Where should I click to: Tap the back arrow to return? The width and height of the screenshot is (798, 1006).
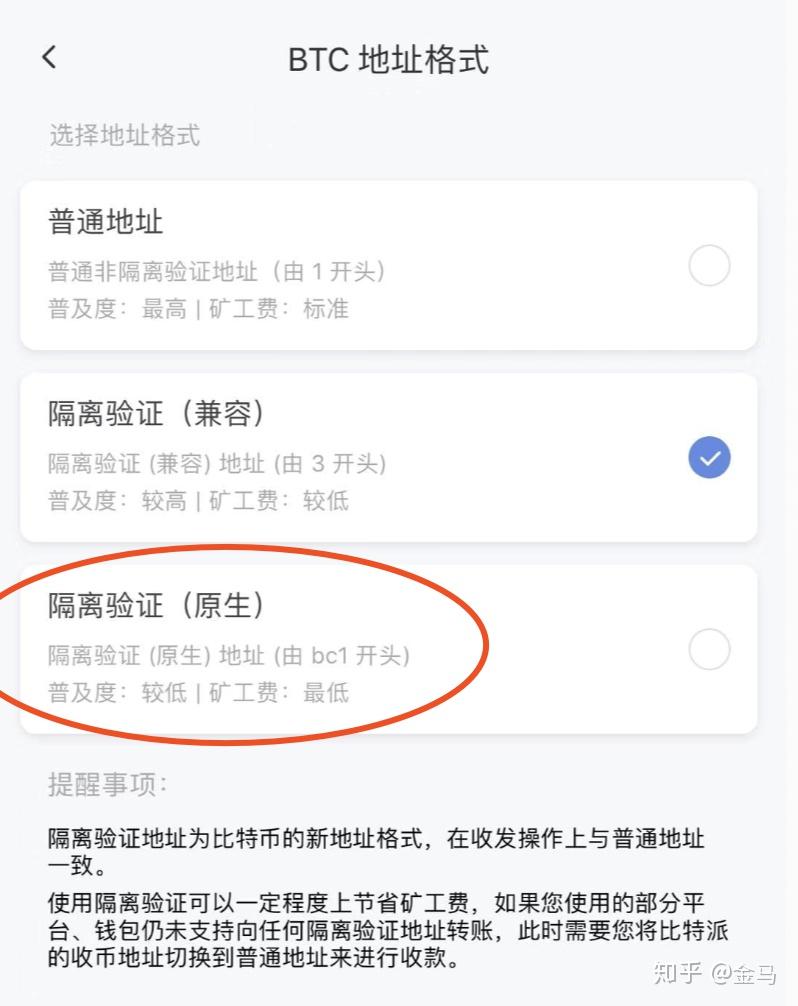point(46,58)
